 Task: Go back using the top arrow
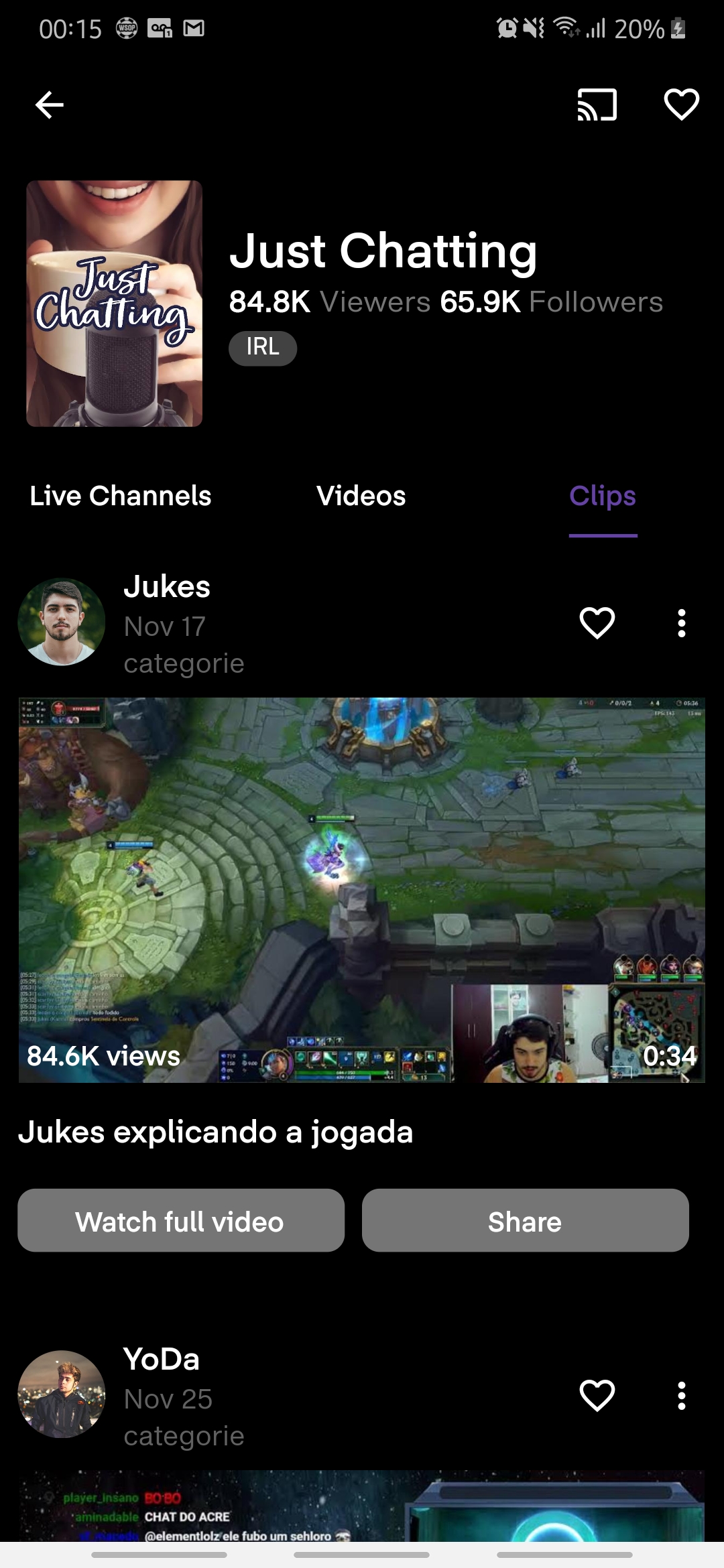pyautogui.click(x=49, y=105)
